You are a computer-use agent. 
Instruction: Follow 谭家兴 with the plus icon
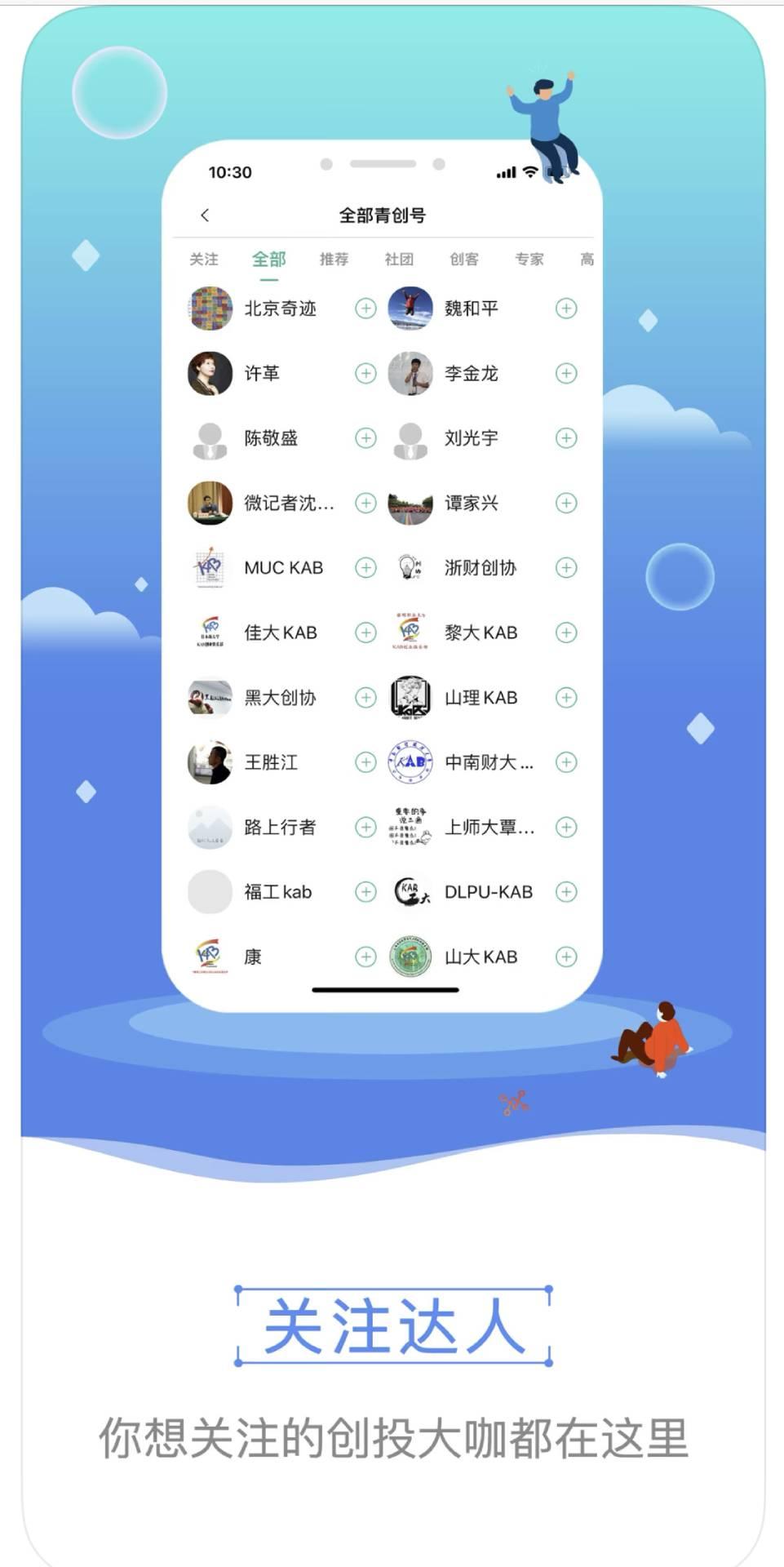point(566,504)
